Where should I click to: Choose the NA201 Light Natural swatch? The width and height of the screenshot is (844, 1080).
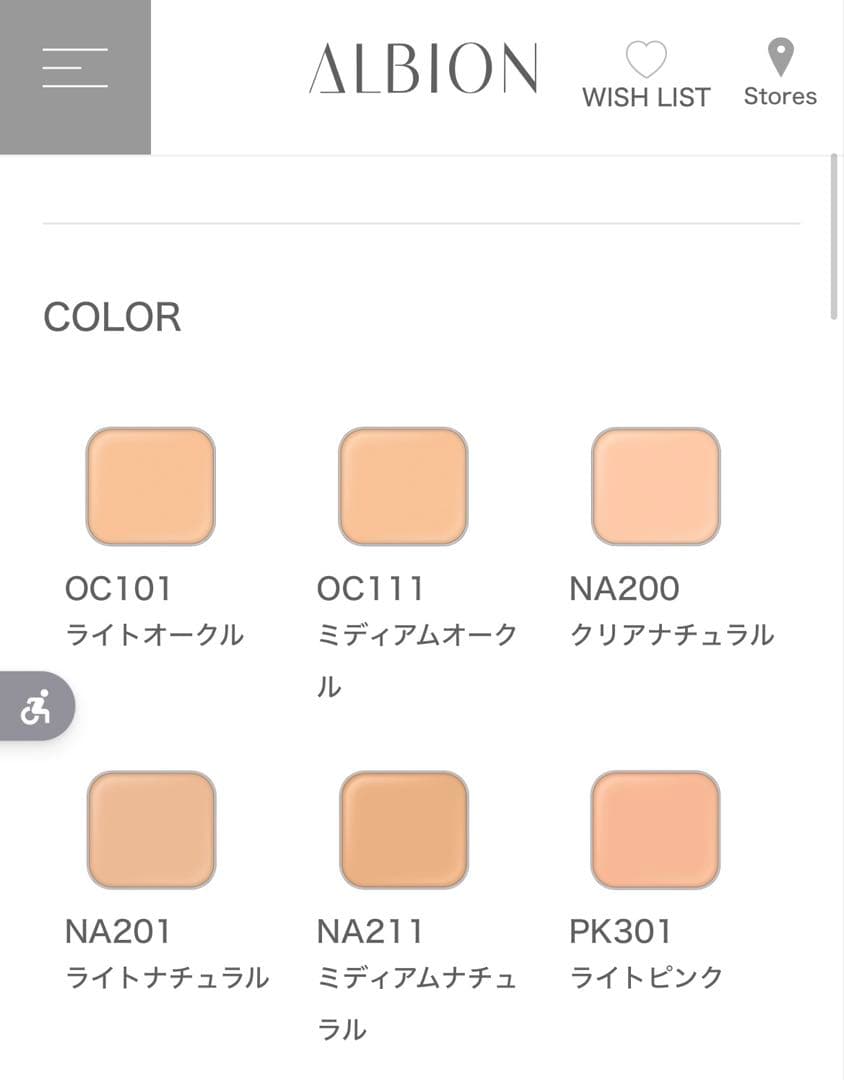pos(151,831)
